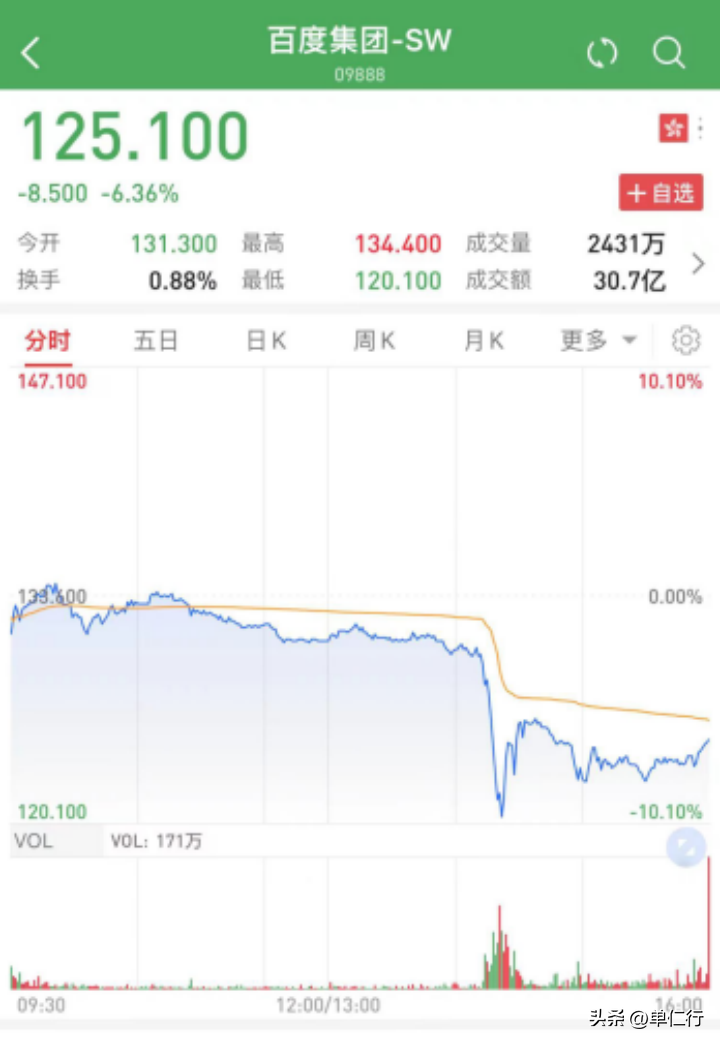Select the 分时 chart tab

(48, 341)
